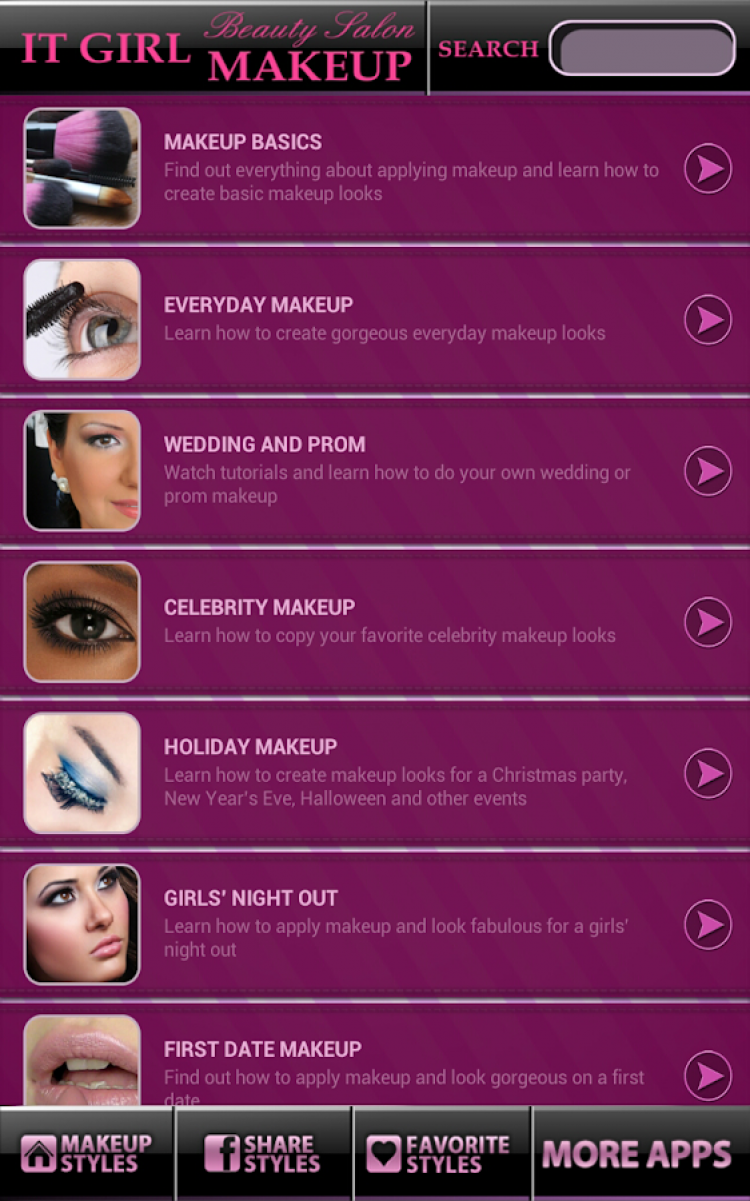
Task: Tap the arrow next to First Date Makeup
Action: pyautogui.click(x=708, y=1075)
